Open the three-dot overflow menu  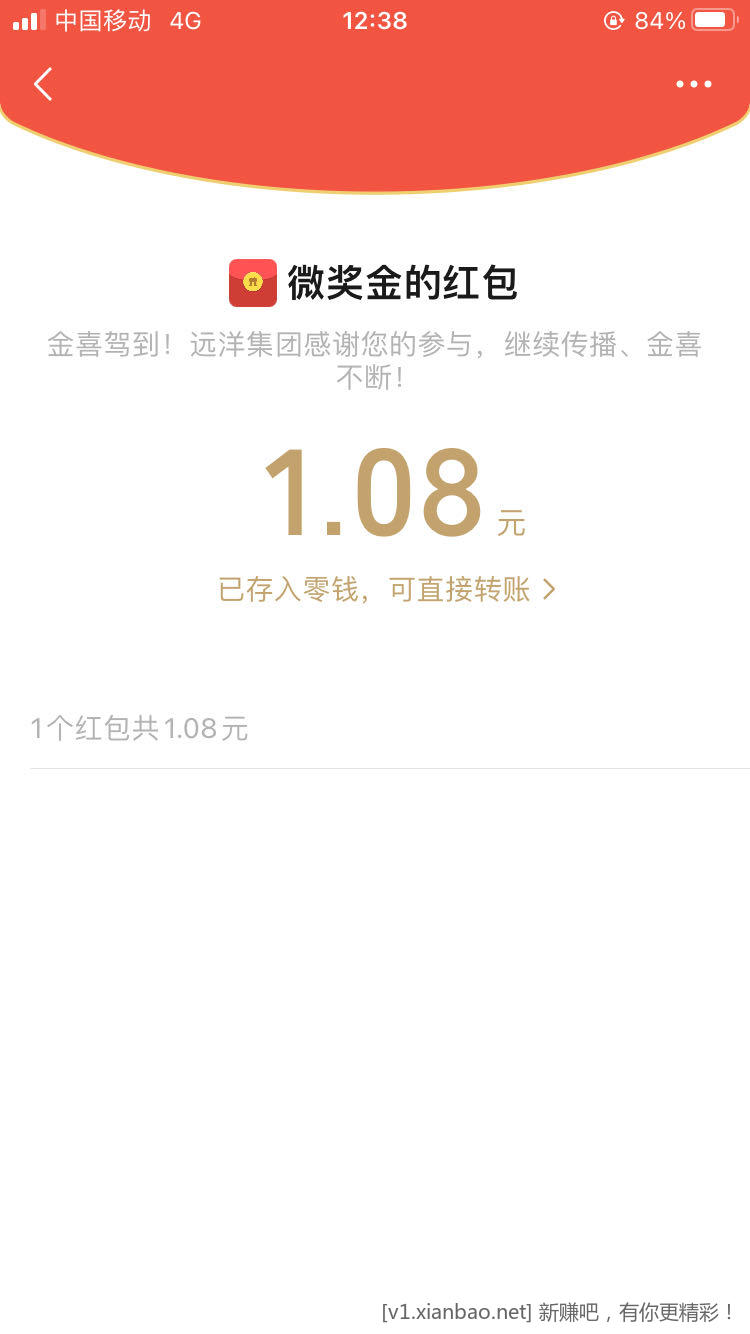(694, 84)
